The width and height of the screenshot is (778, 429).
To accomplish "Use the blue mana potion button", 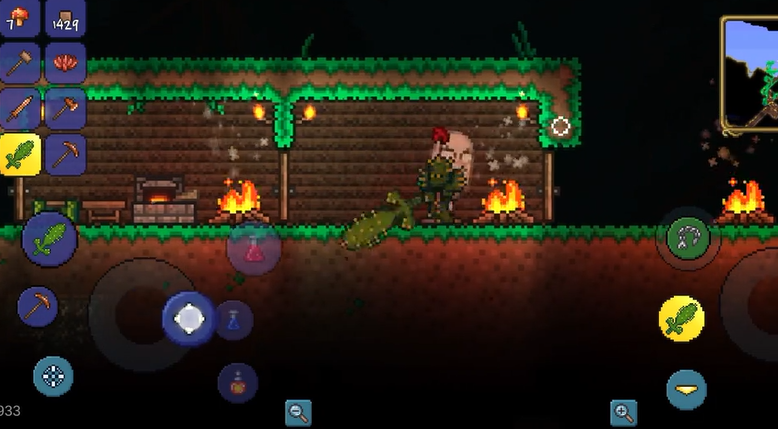I will pyautogui.click(x=234, y=320).
